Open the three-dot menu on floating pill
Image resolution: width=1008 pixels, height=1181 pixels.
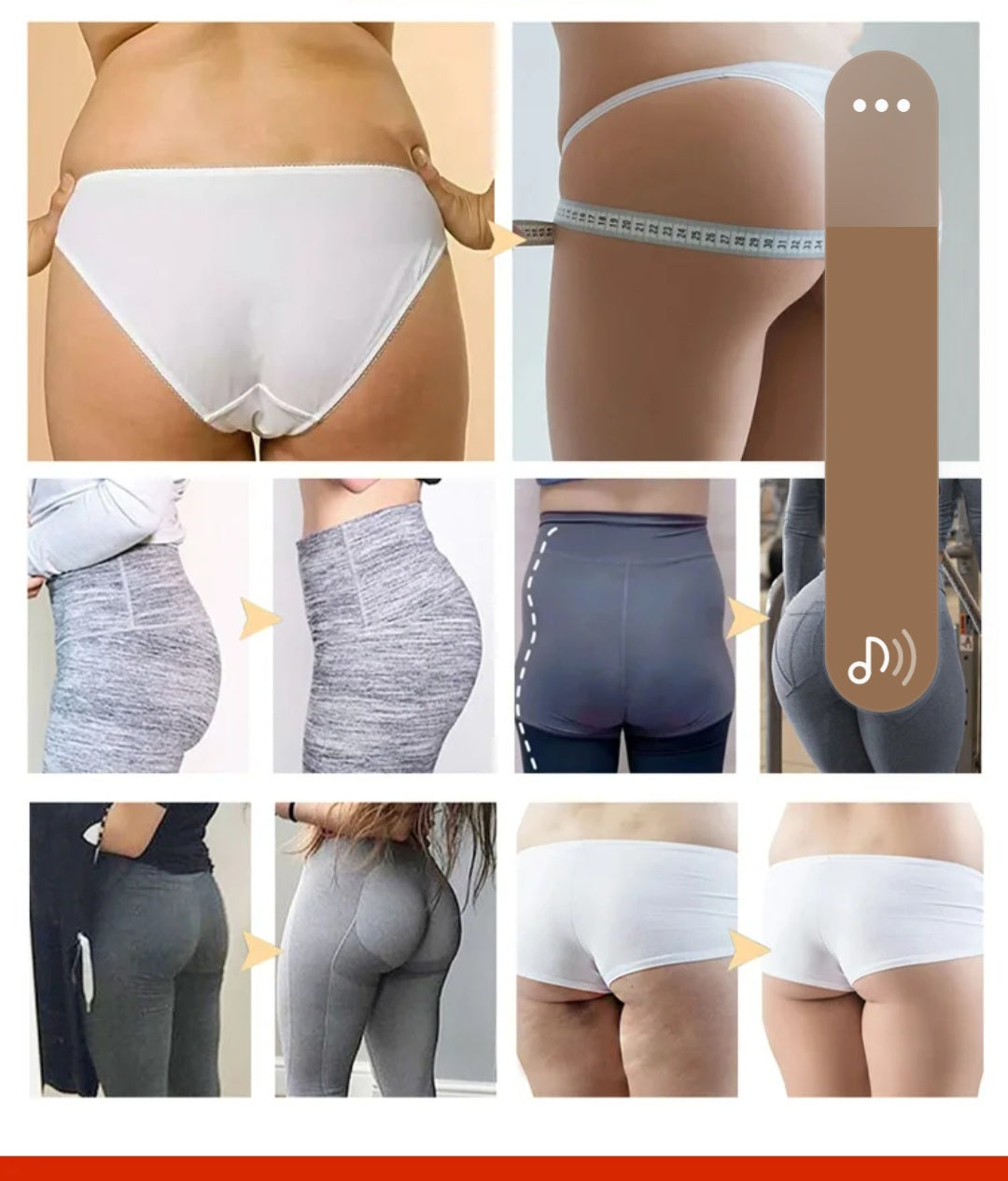coord(881,105)
